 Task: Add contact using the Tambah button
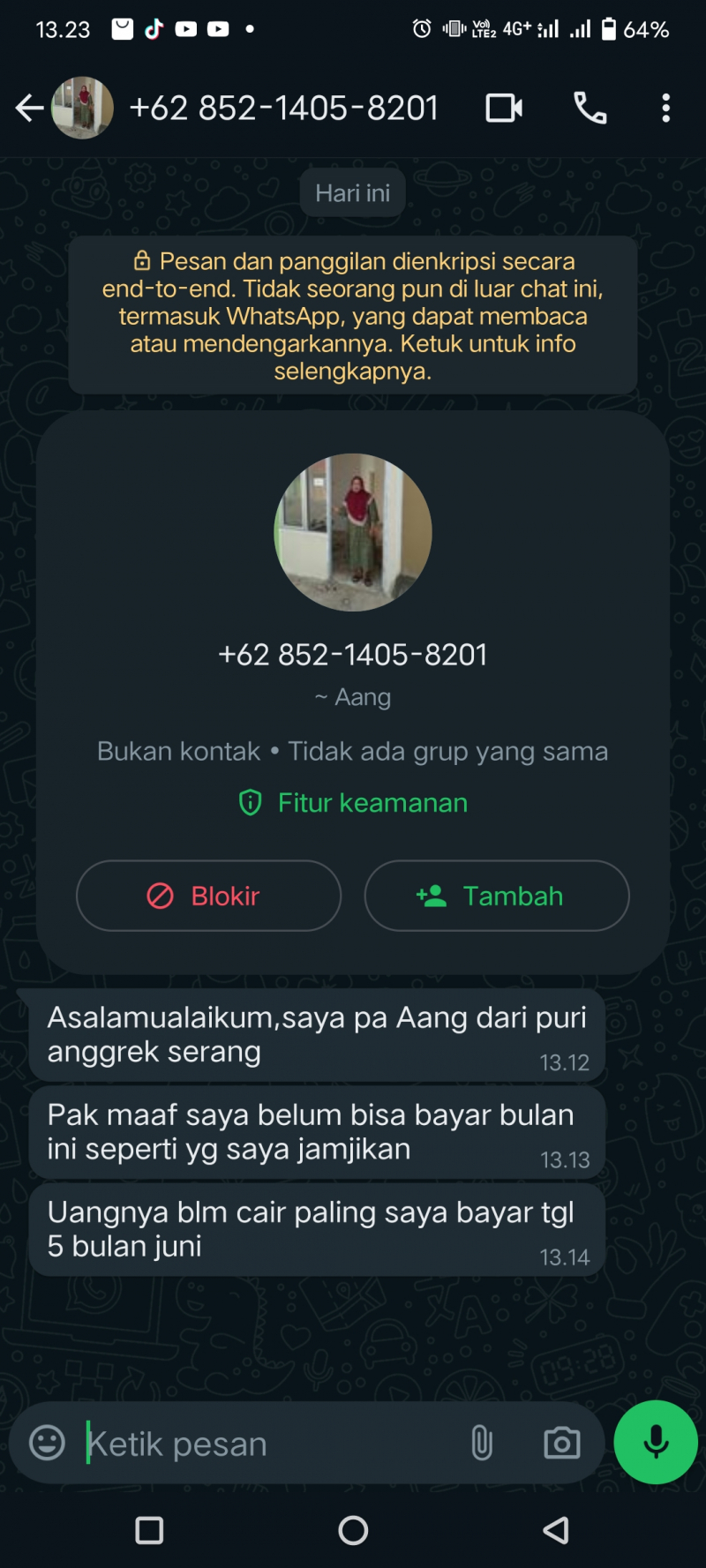point(496,896)
